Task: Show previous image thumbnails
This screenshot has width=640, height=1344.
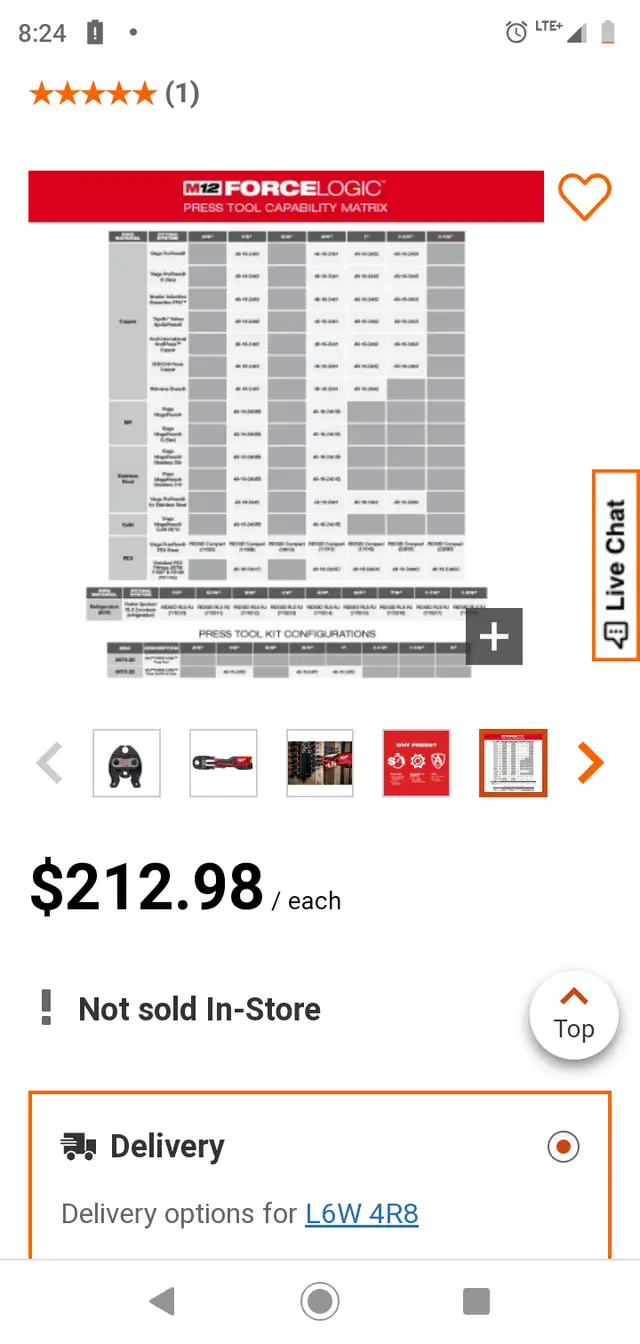Action: click(x=49, y=763)
